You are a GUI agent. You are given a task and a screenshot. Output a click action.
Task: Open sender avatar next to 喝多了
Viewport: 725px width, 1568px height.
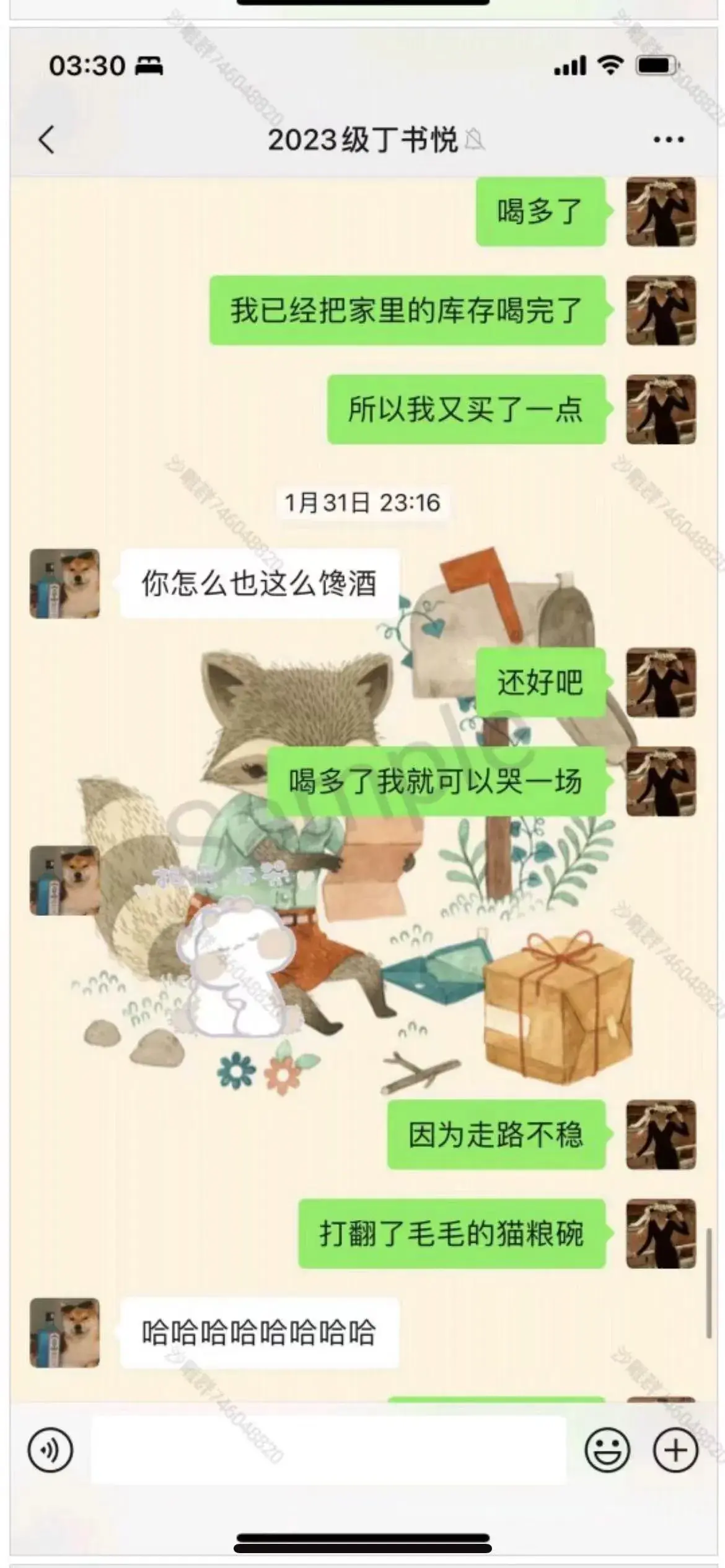pyautogui.click(x=661, y=212)
